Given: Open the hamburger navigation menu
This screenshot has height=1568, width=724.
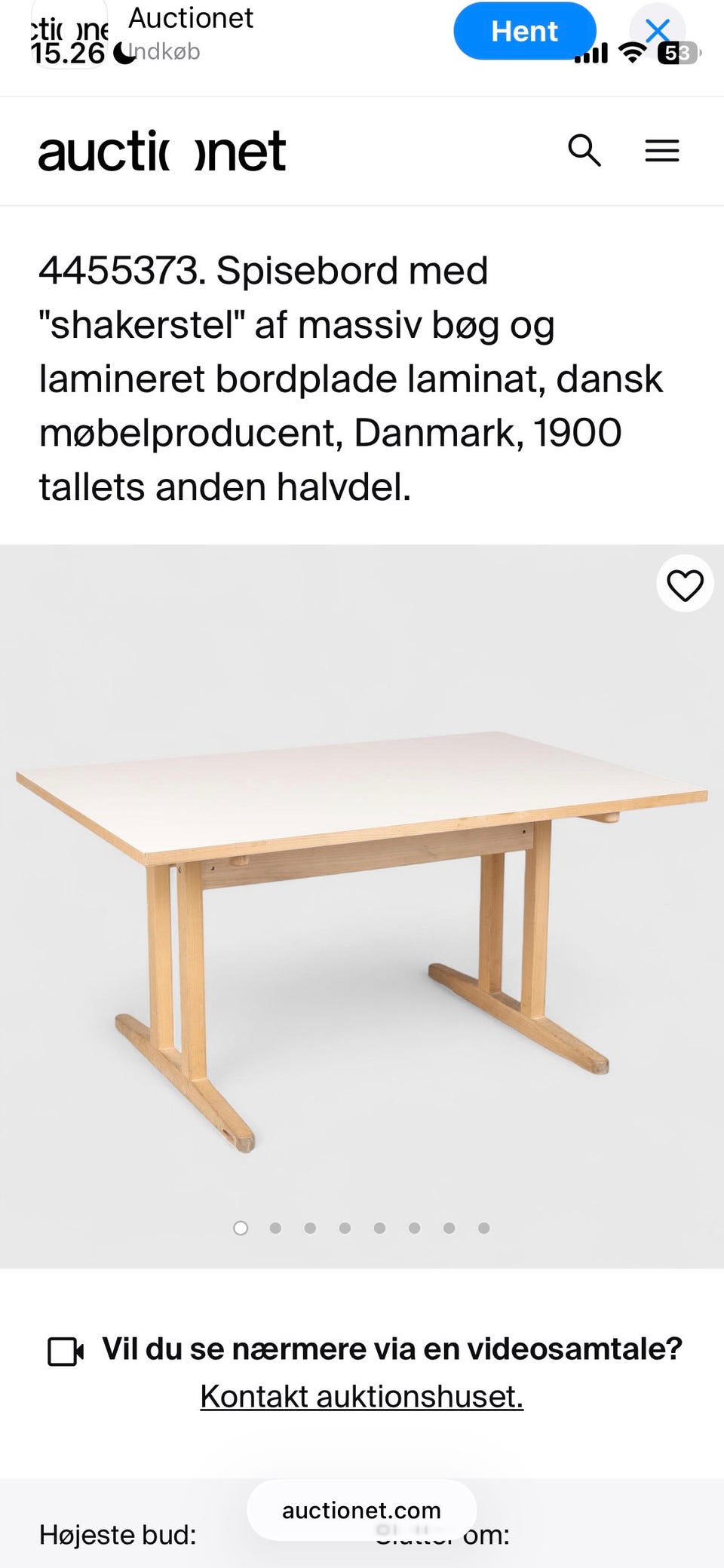Looking at the screenshot, I should [662, 150].
